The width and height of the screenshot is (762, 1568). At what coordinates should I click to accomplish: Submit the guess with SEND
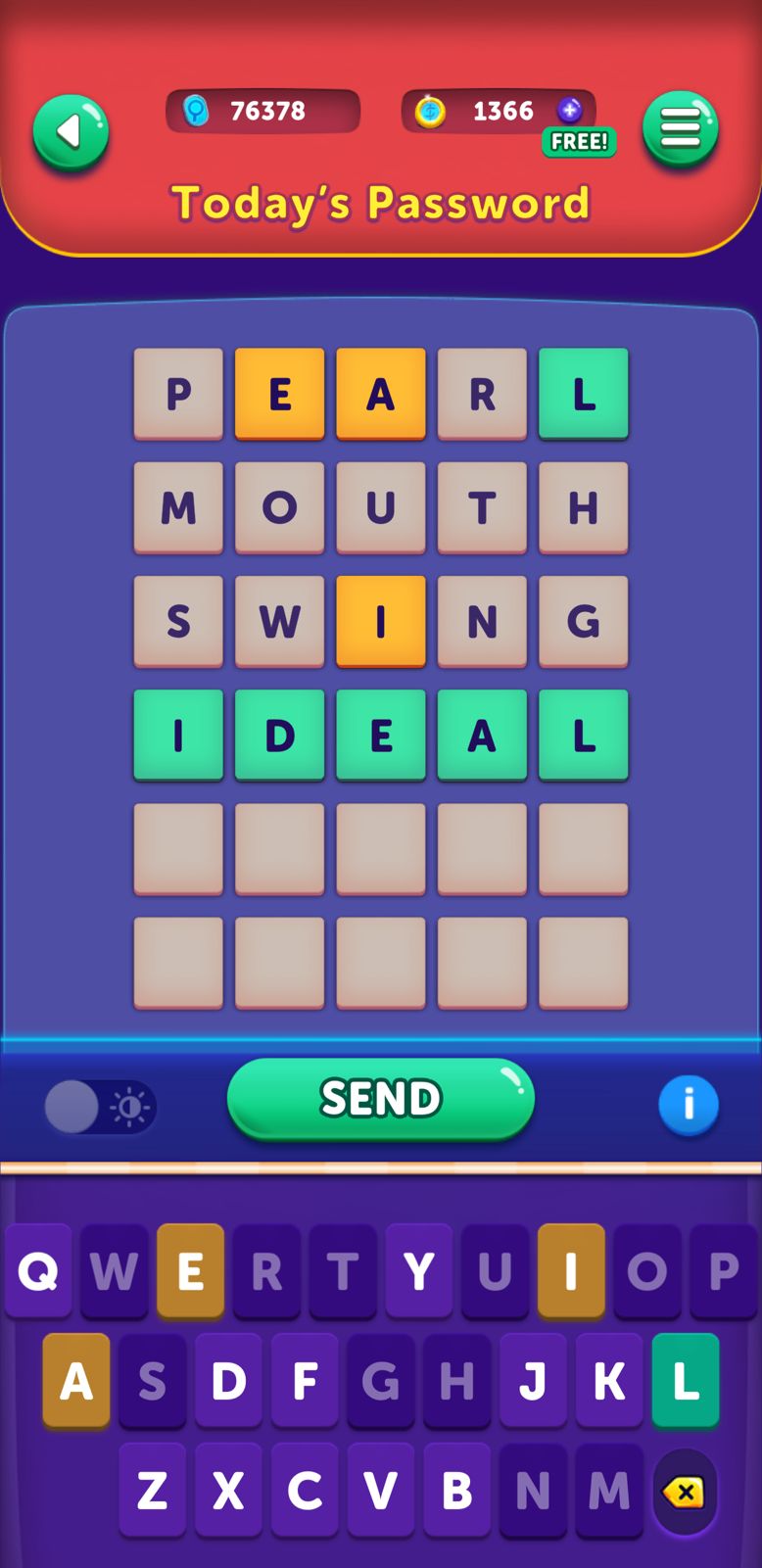tap(380, 1098)
